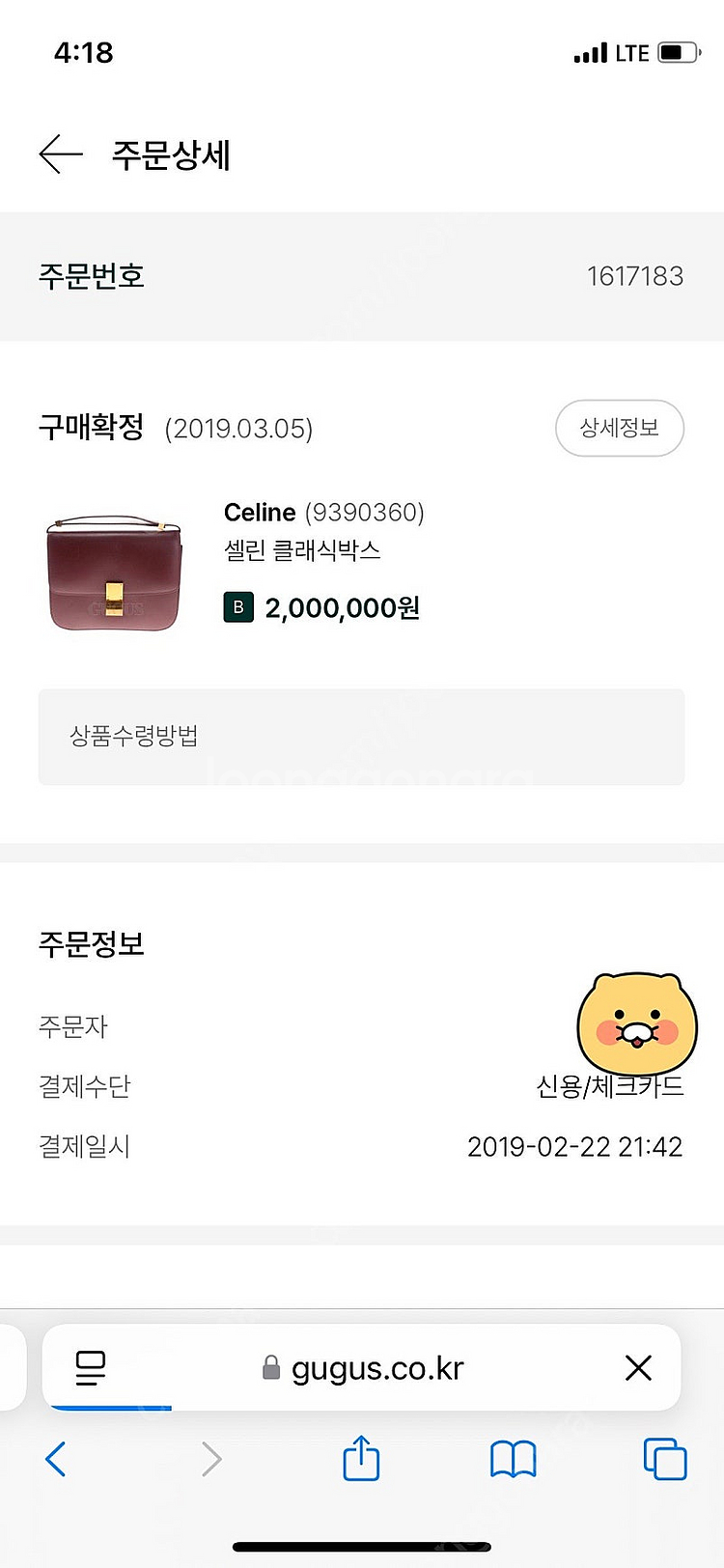Tap the Safari share icon
Image resolution: width=724 pixels, height=1568 pixels.
click(x=360, y=1461)
